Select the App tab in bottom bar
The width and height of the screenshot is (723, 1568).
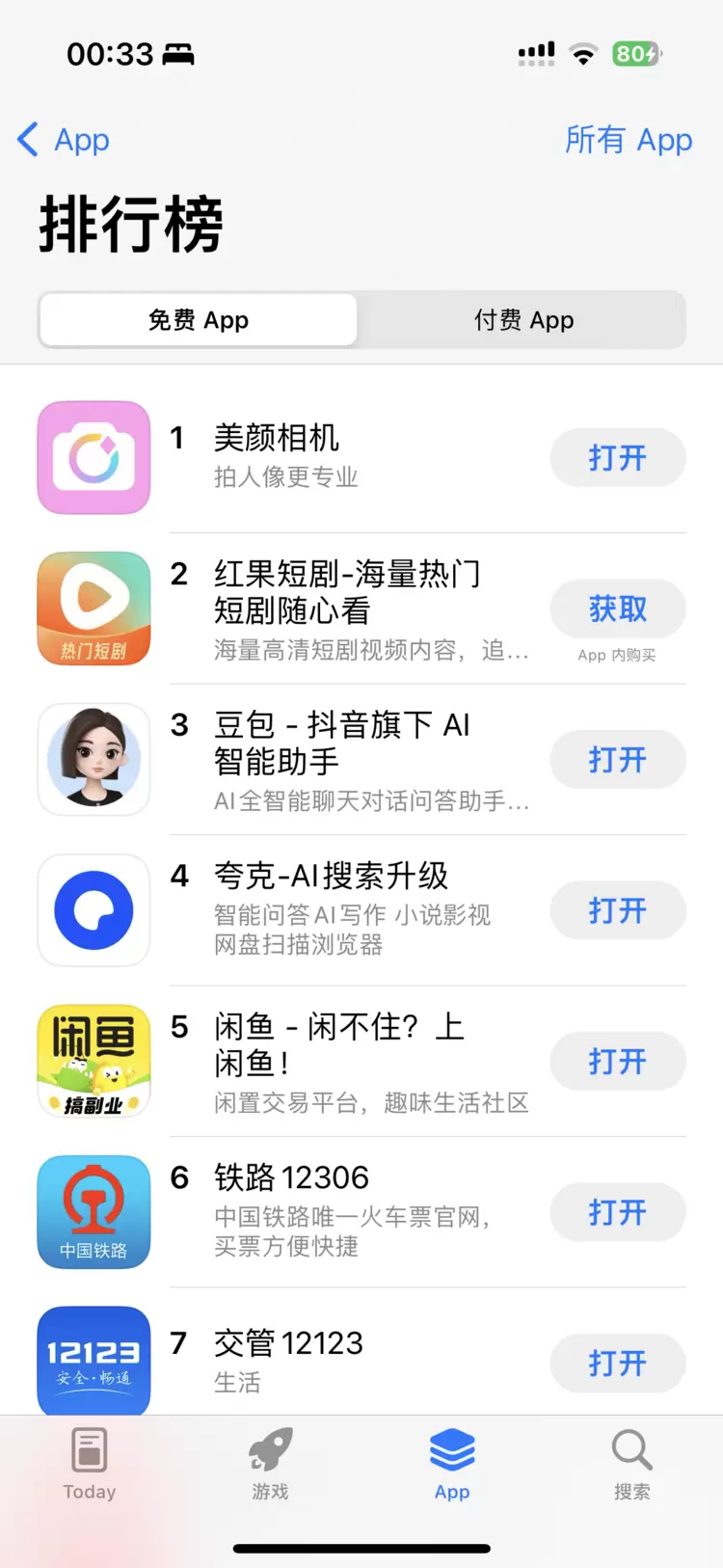[451, 1464]
